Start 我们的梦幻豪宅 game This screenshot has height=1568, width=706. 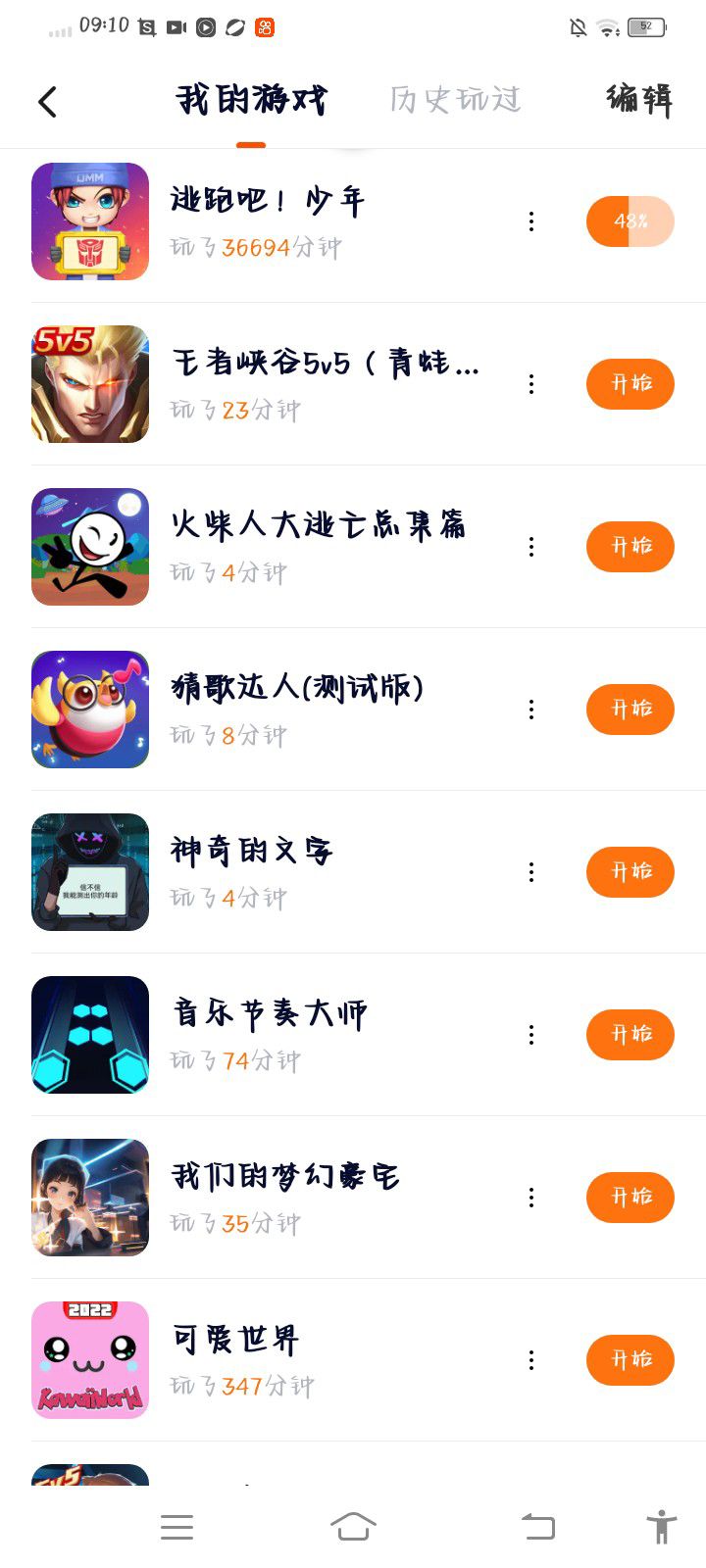click(x=630, y=1197)
